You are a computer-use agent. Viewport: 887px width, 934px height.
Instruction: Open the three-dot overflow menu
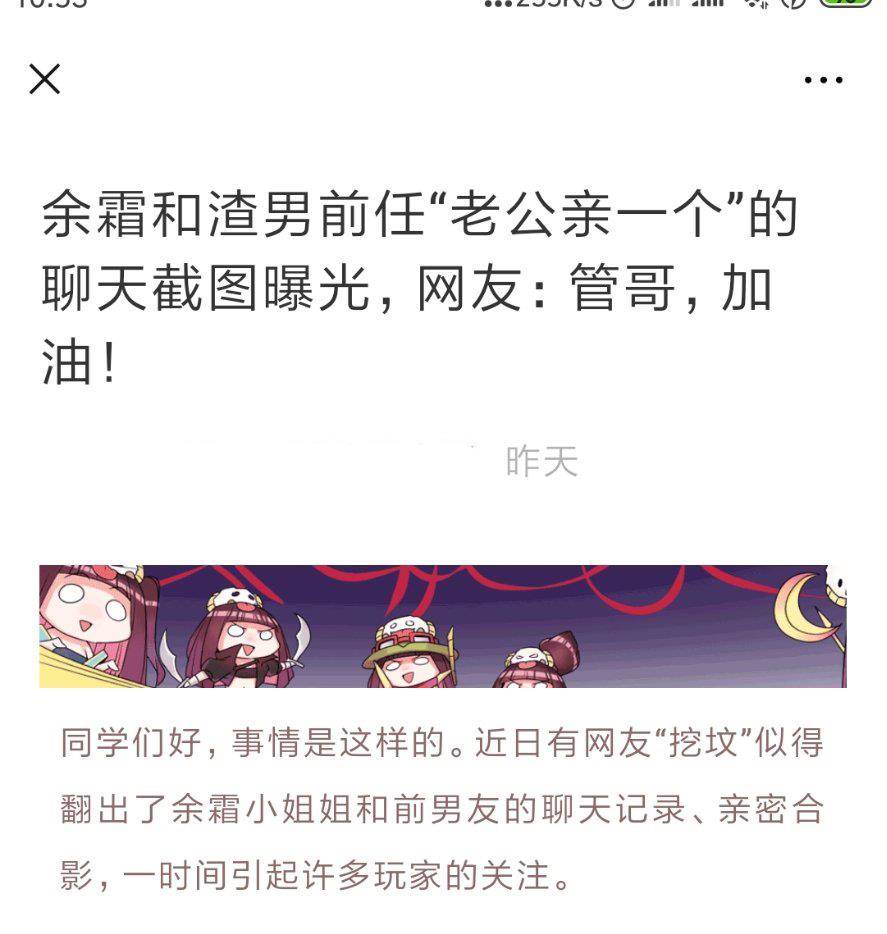823,80
